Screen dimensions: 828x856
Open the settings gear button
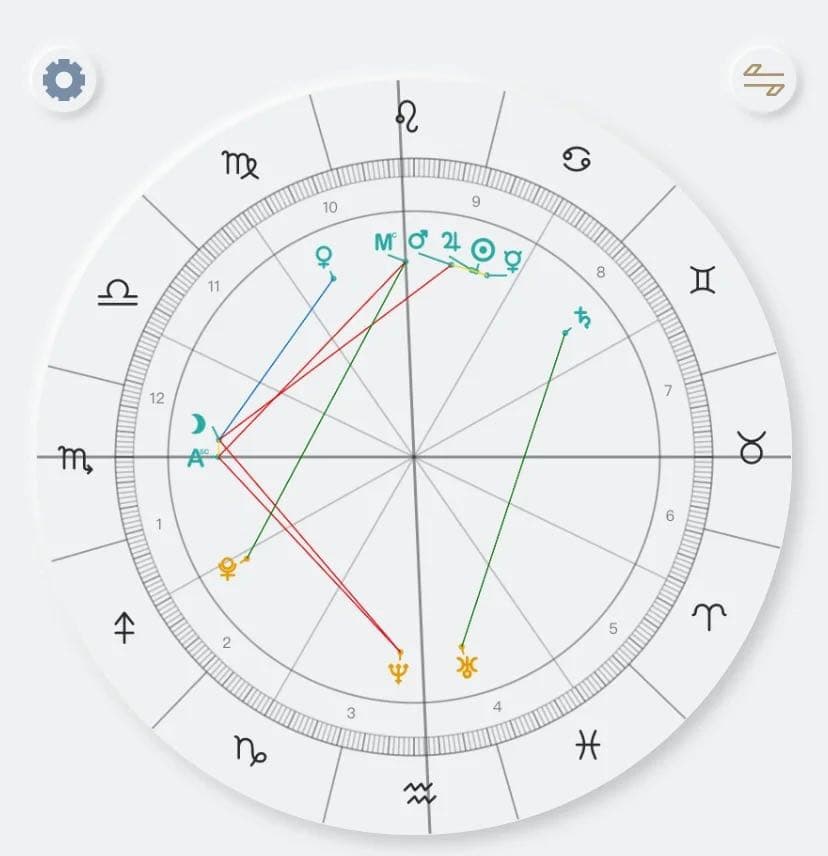click(x=64, y=80)
